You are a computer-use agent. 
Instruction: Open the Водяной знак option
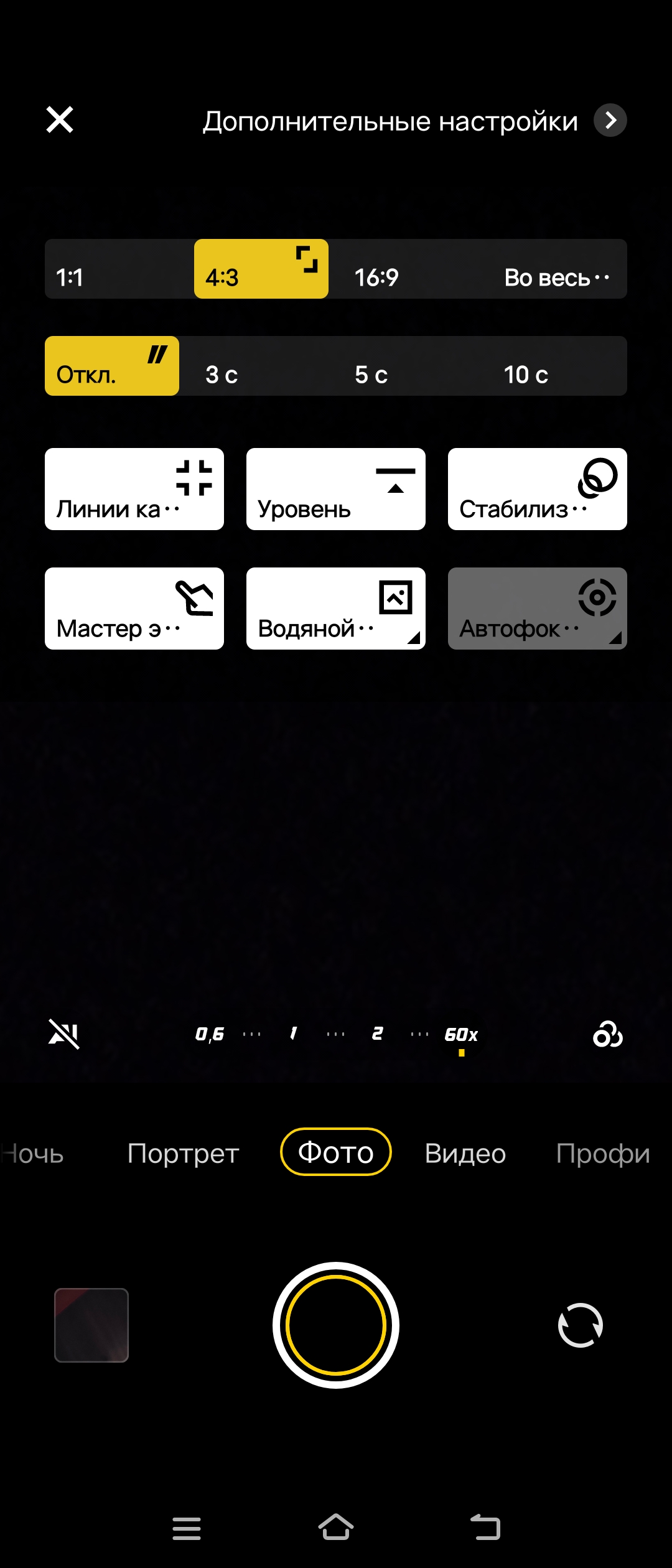point(336,609)
